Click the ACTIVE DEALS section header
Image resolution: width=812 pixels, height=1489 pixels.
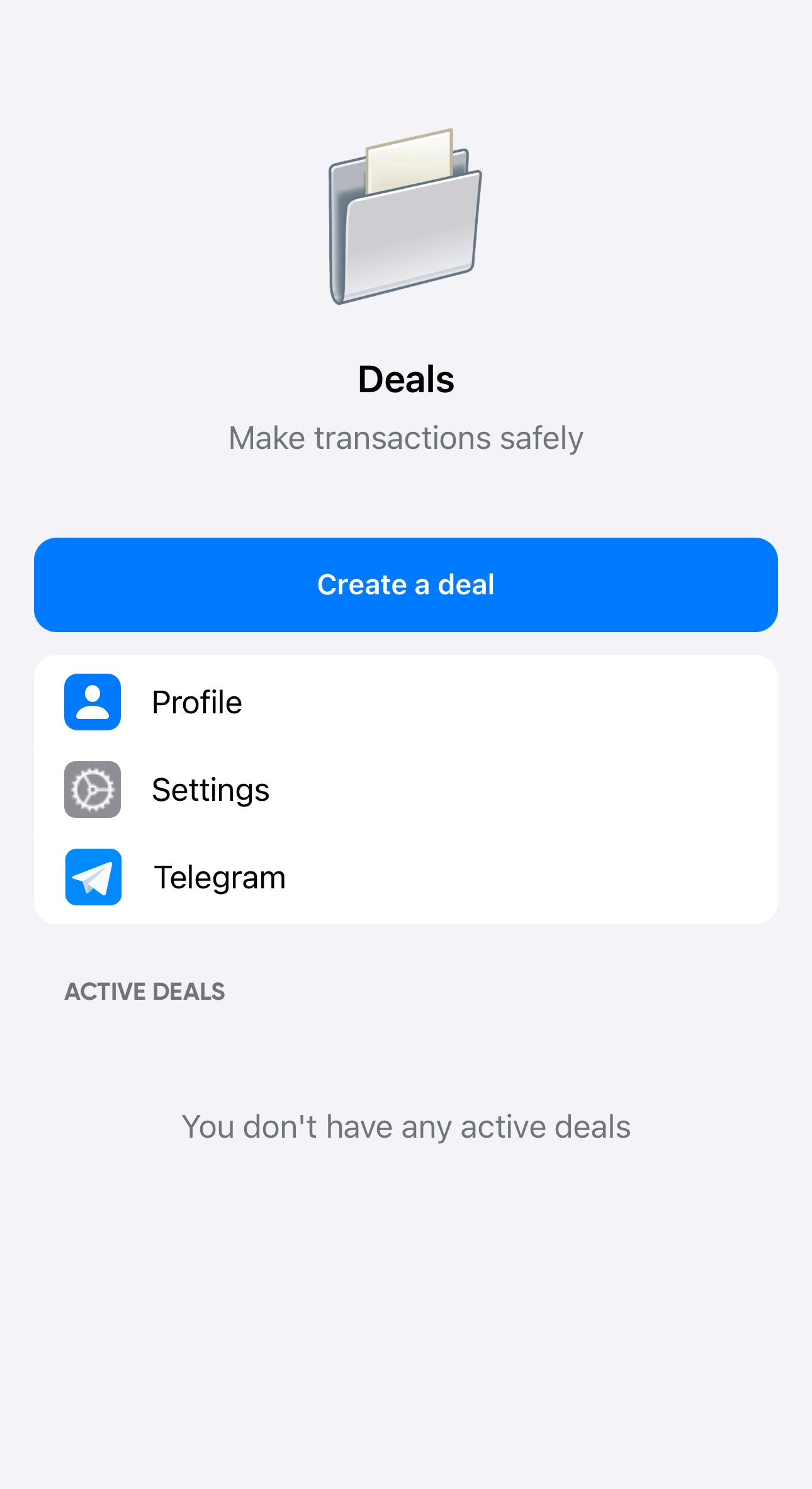(x=144, y=992)
